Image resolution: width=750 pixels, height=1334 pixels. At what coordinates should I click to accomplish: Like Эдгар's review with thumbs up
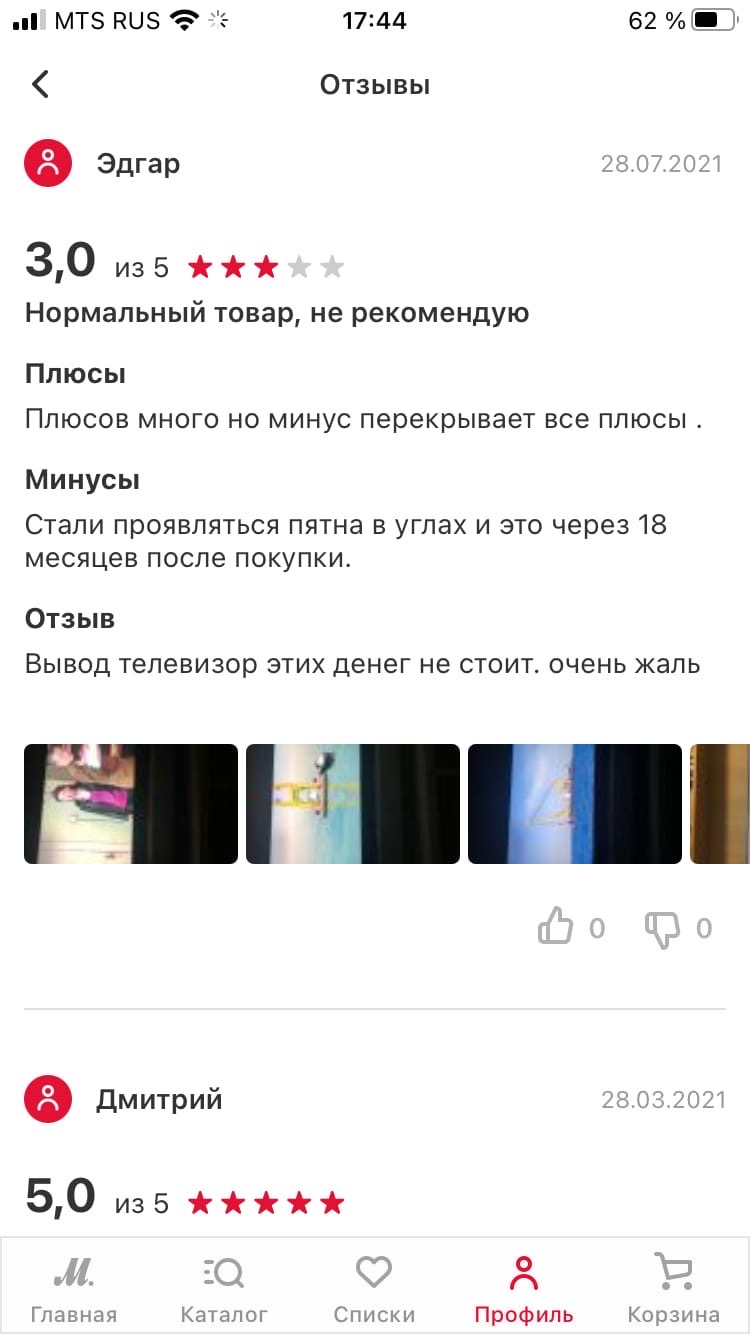pos(556,928)
